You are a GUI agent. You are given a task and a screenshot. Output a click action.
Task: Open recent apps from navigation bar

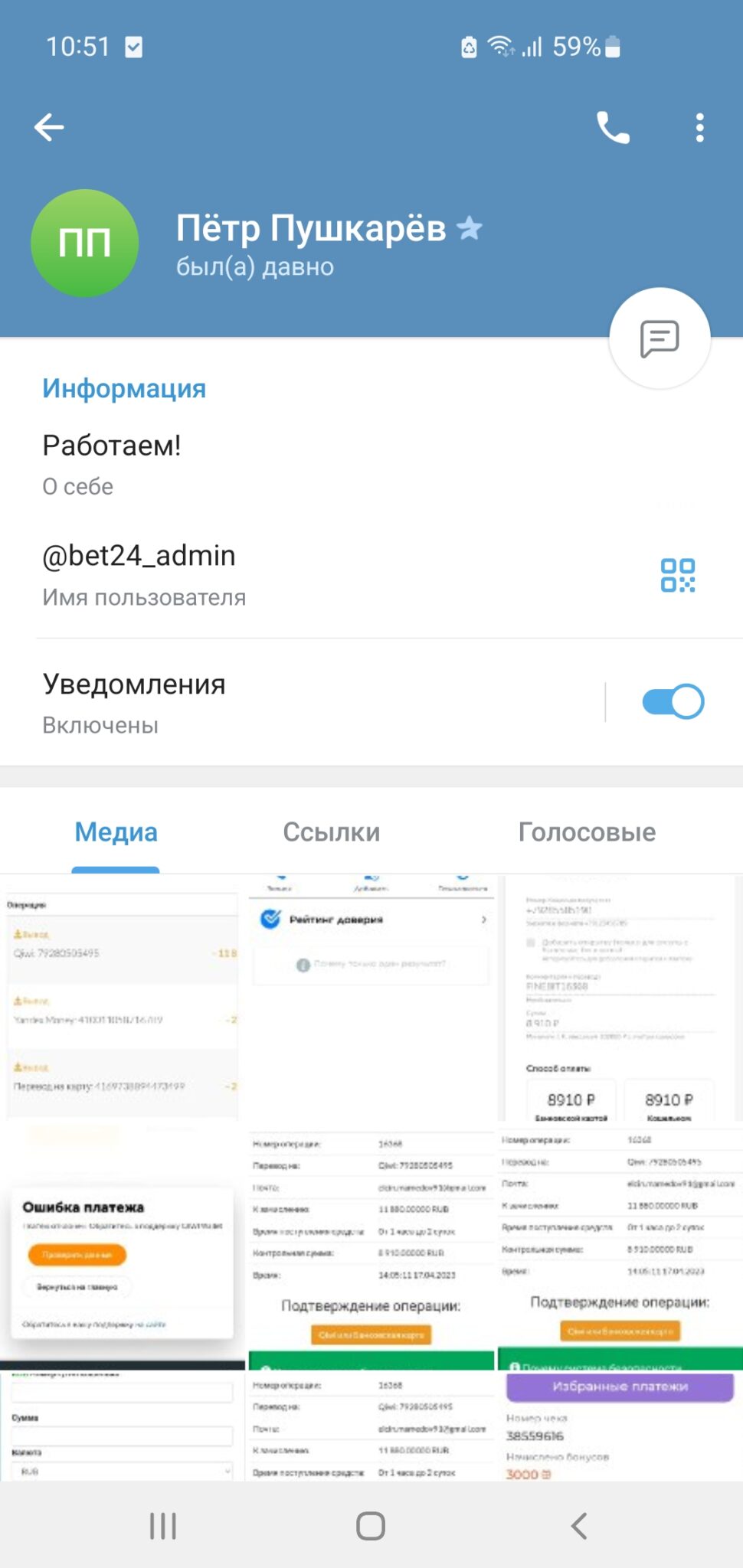(x=163, y=1526)
